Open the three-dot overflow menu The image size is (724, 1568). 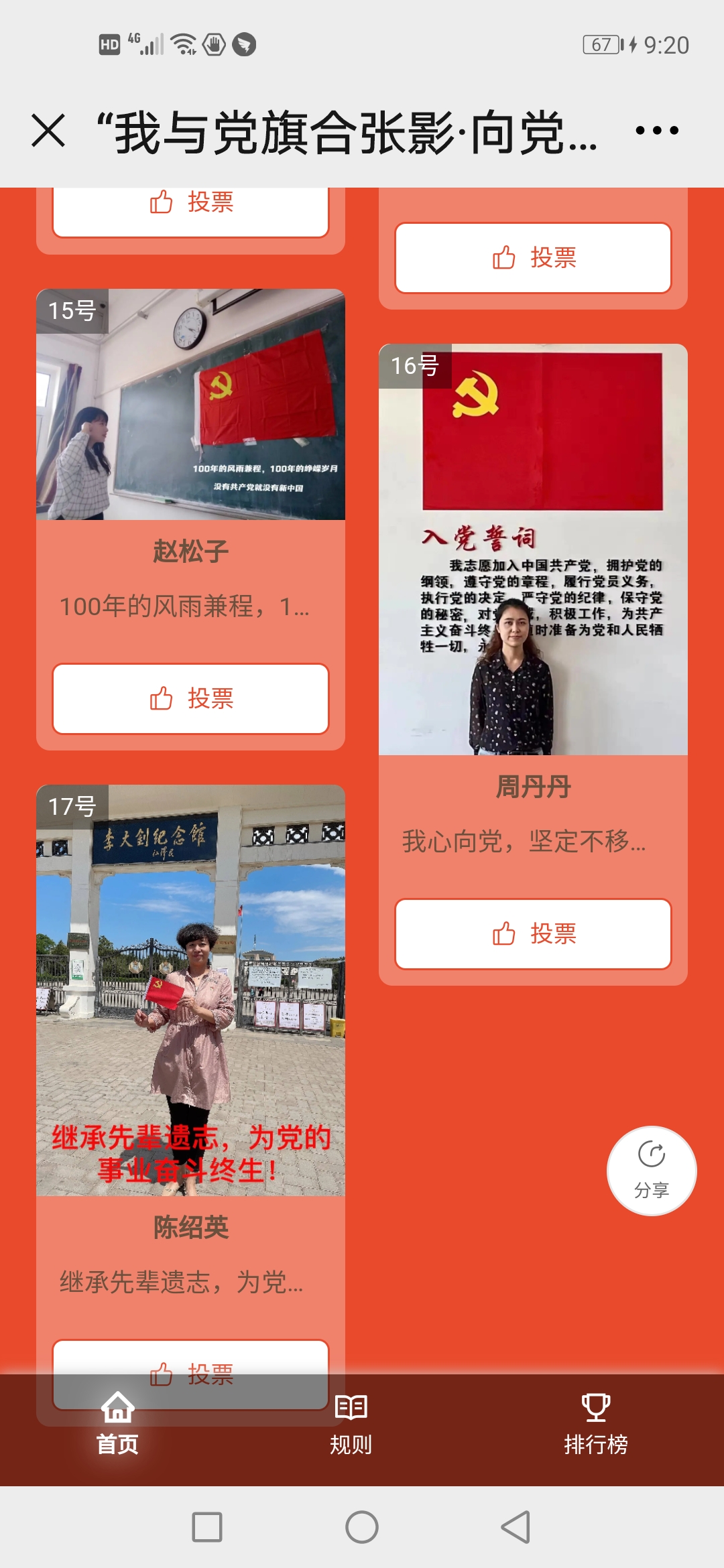657,130
